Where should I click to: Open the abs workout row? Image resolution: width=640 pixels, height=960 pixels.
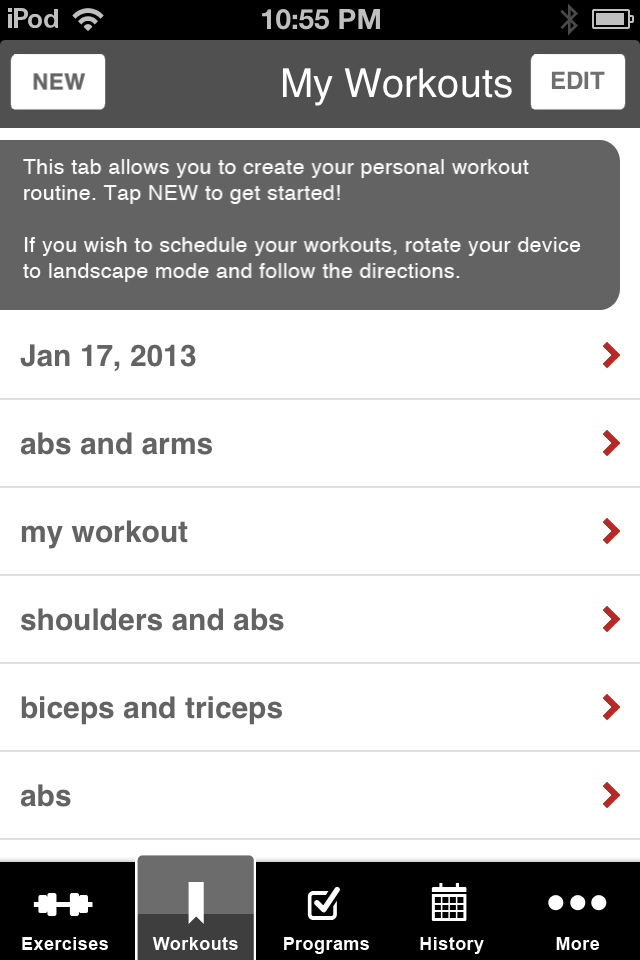pyautogui.click(x=320, y=796)
